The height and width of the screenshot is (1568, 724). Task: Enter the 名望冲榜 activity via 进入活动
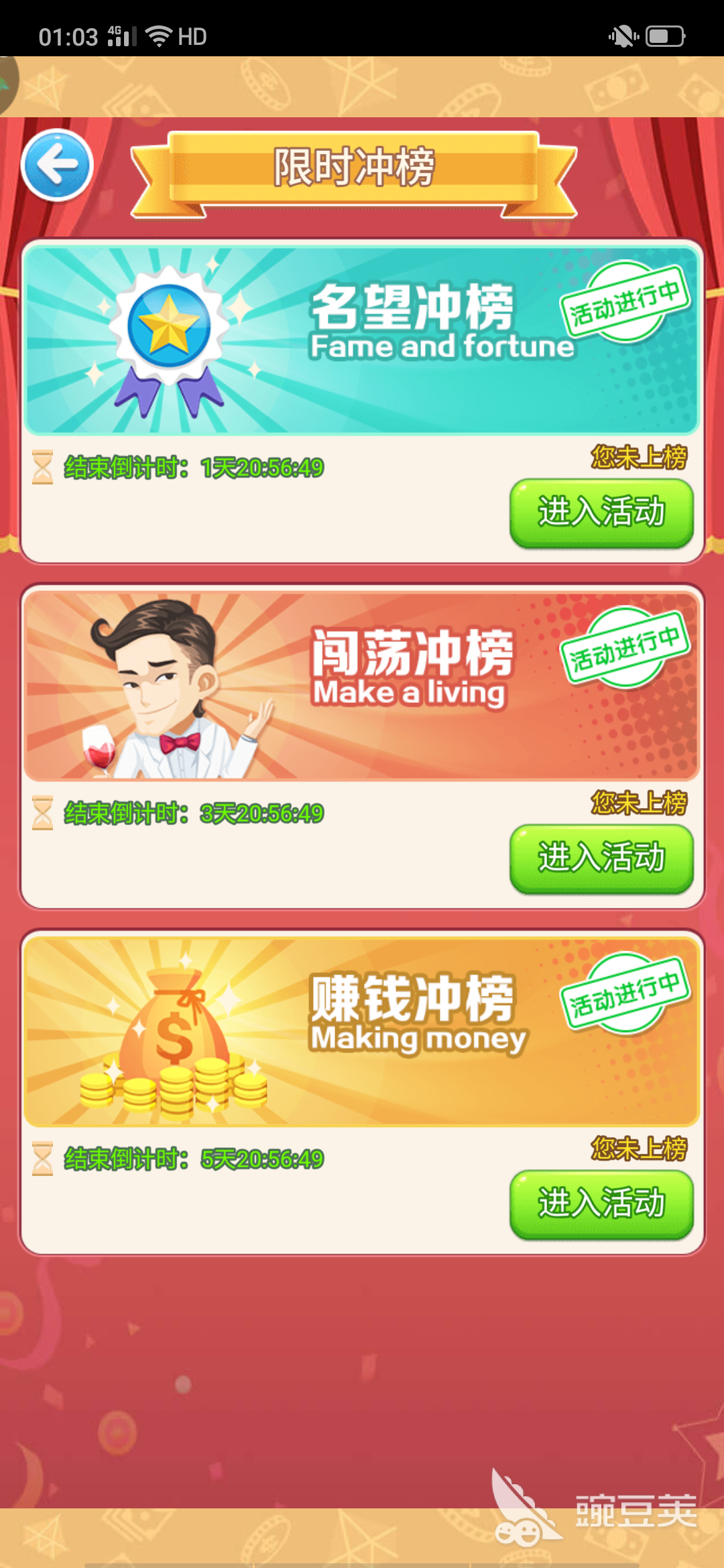click(601, 513)
